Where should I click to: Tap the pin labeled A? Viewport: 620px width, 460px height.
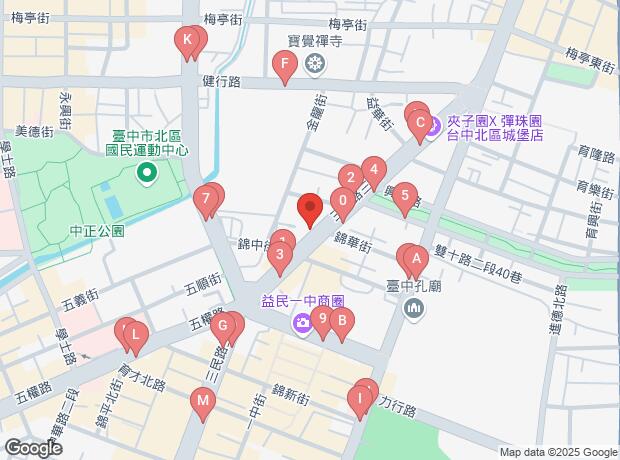[x=414, y=259]
